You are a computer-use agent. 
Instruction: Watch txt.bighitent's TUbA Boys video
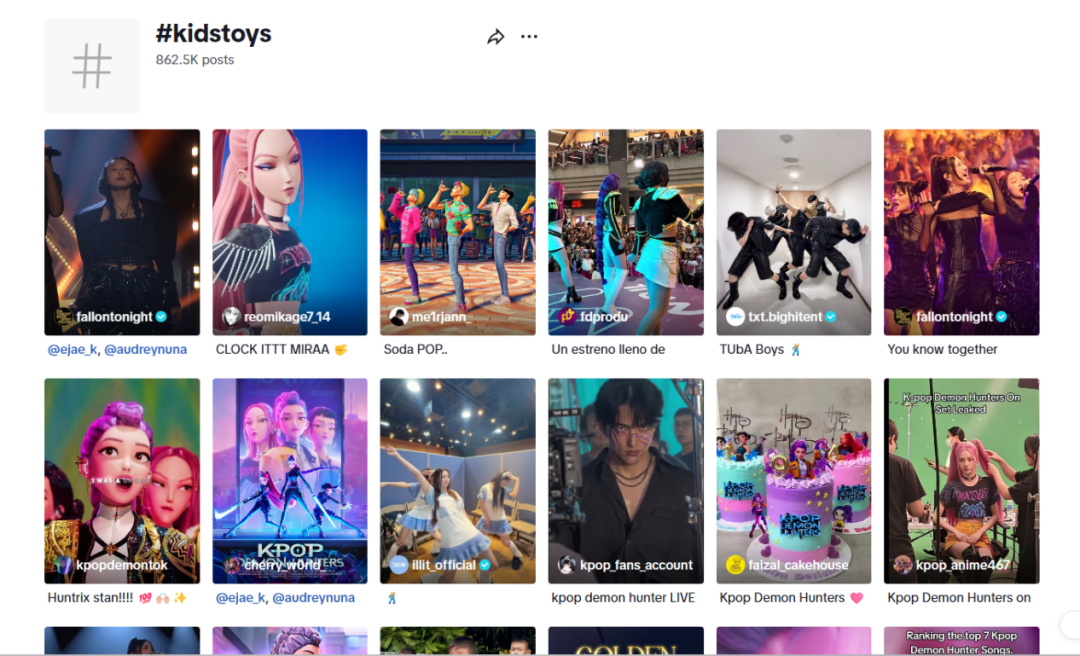pos(793,232)
